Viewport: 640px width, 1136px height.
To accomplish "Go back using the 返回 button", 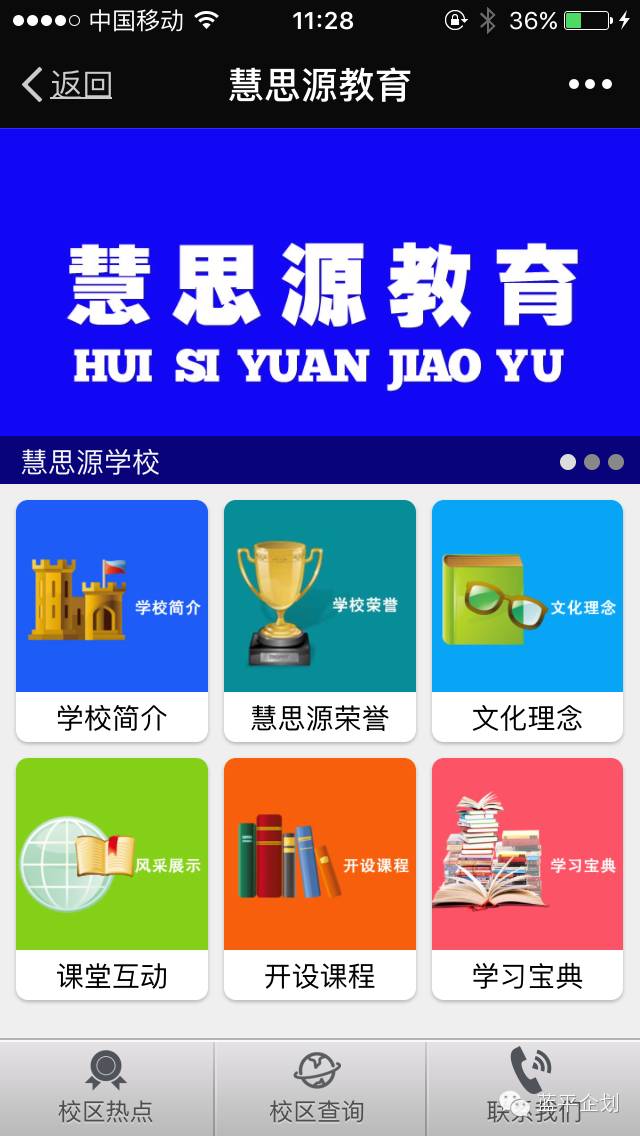I will [x=68, y=85].
